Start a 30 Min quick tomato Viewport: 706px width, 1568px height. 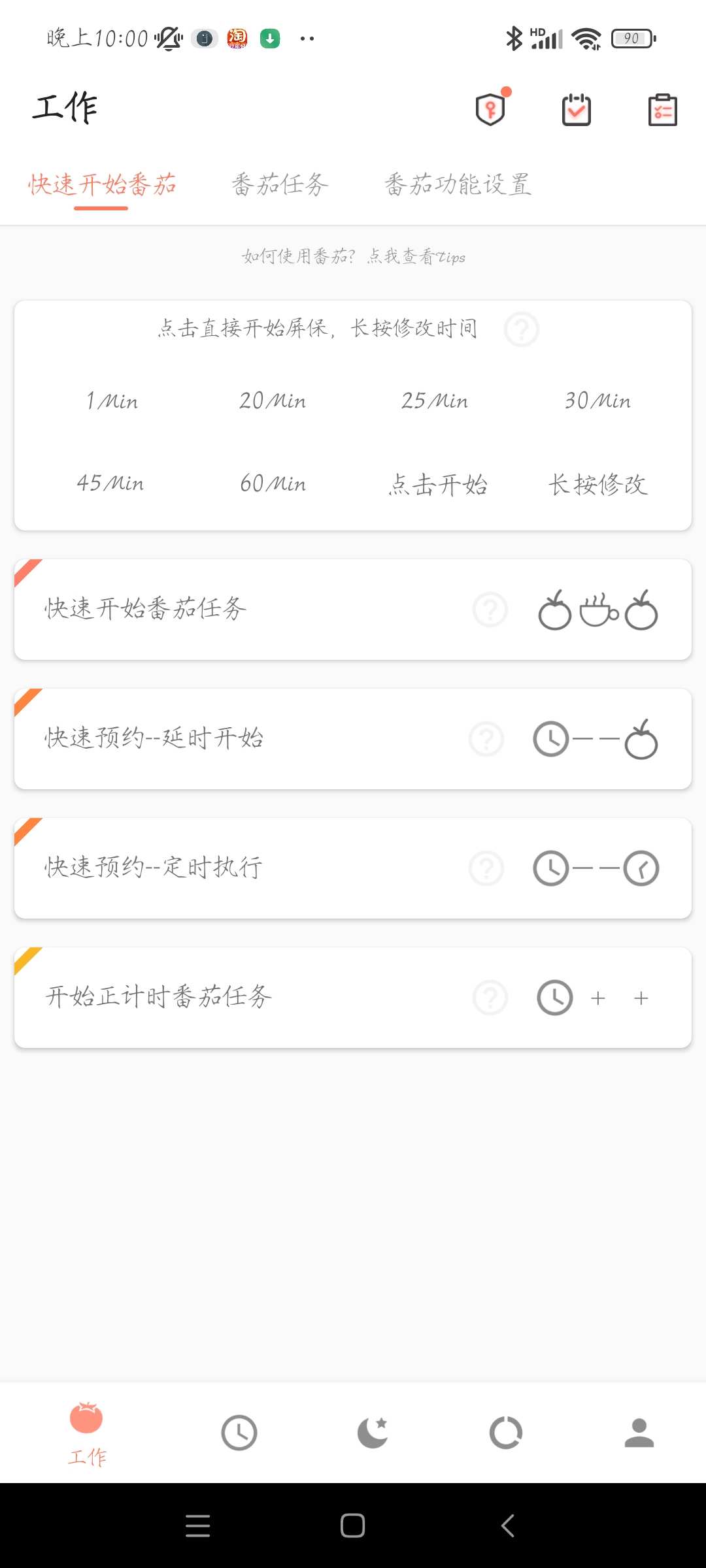pyautogui.click(x=597, y=400)
